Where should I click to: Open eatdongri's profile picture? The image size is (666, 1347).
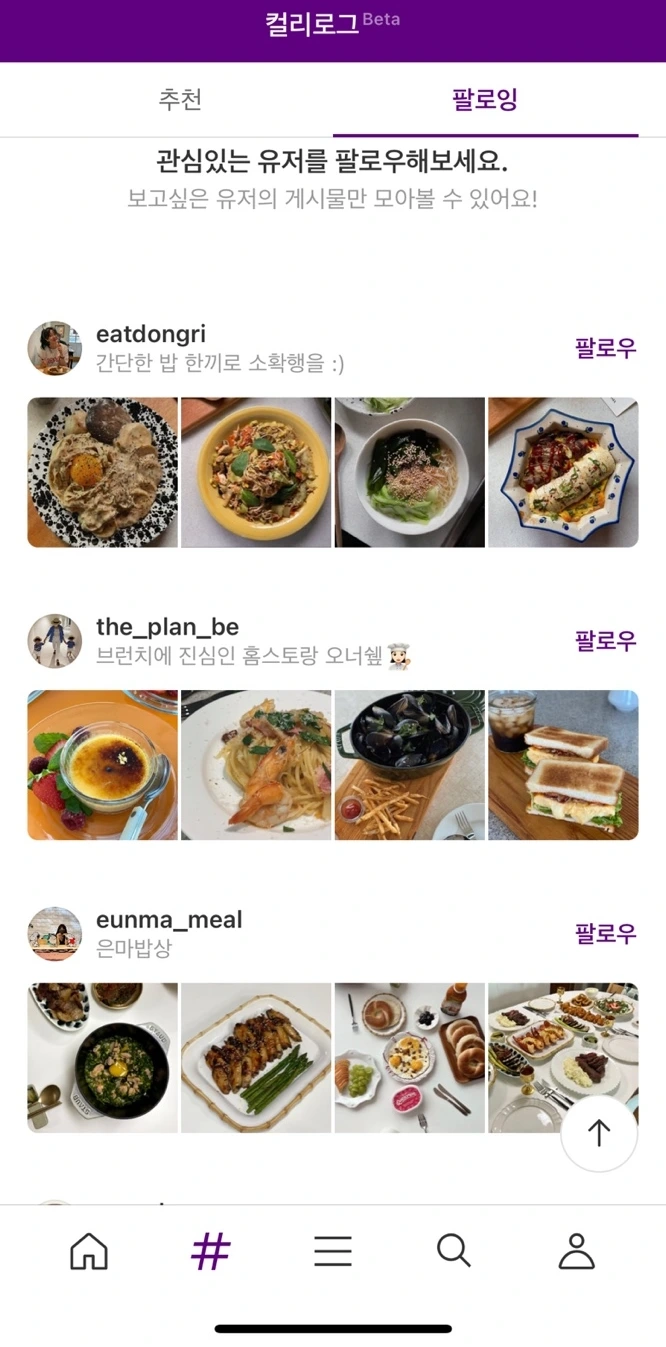coord(54,348)
